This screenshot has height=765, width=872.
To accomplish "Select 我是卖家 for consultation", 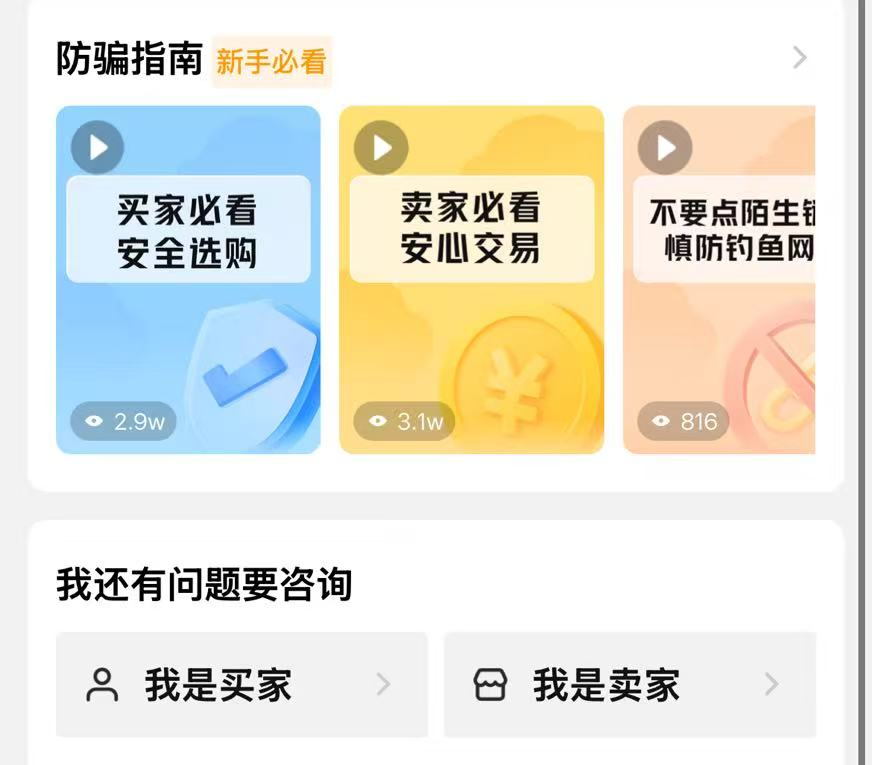I will pos(629,685).
